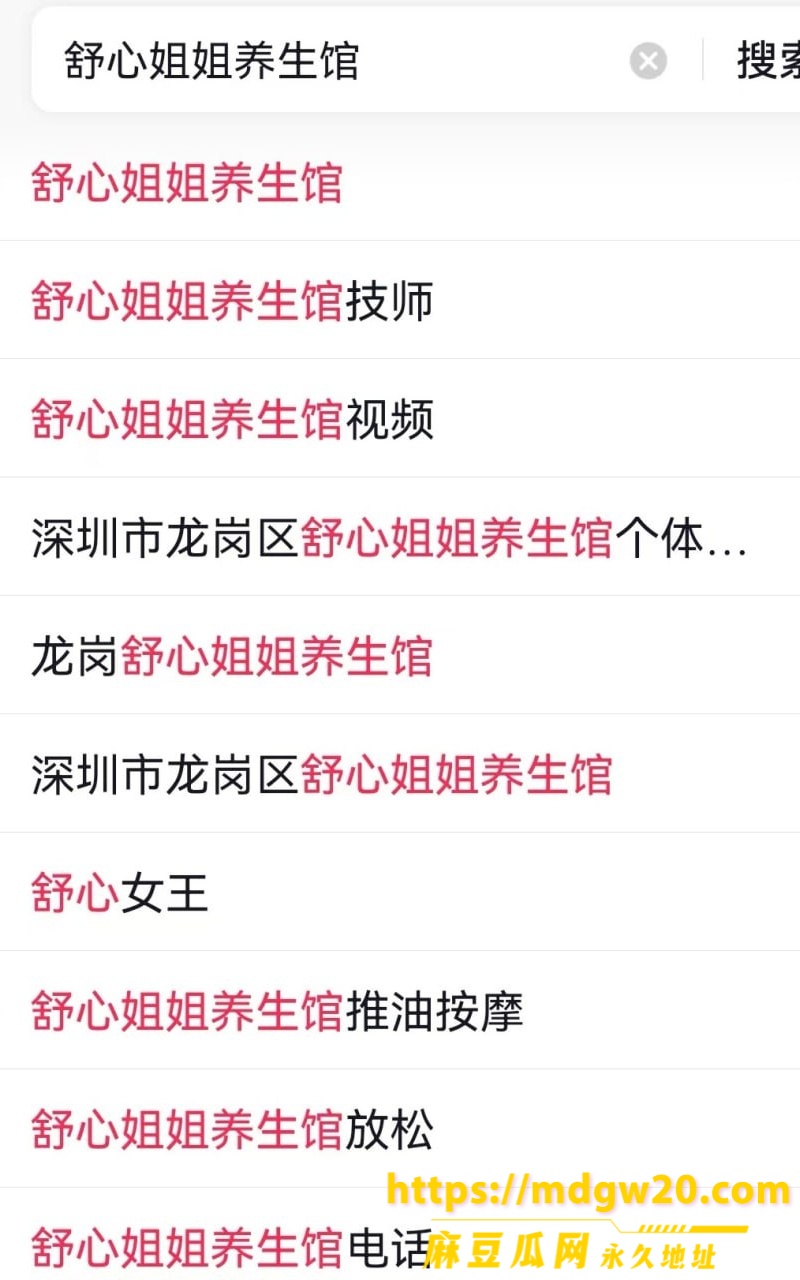Select the 舒心姐姐养生馆视频 suggestion
The image size is (800, 1280).
[x=400, y=418]
